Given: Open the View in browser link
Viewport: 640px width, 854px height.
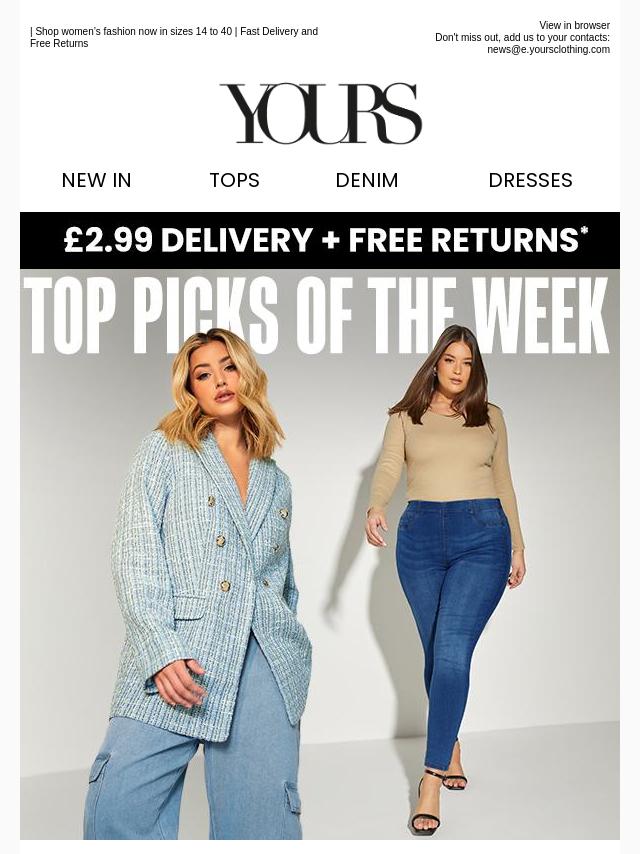Looking at the screenshot, I should point(574,26).
